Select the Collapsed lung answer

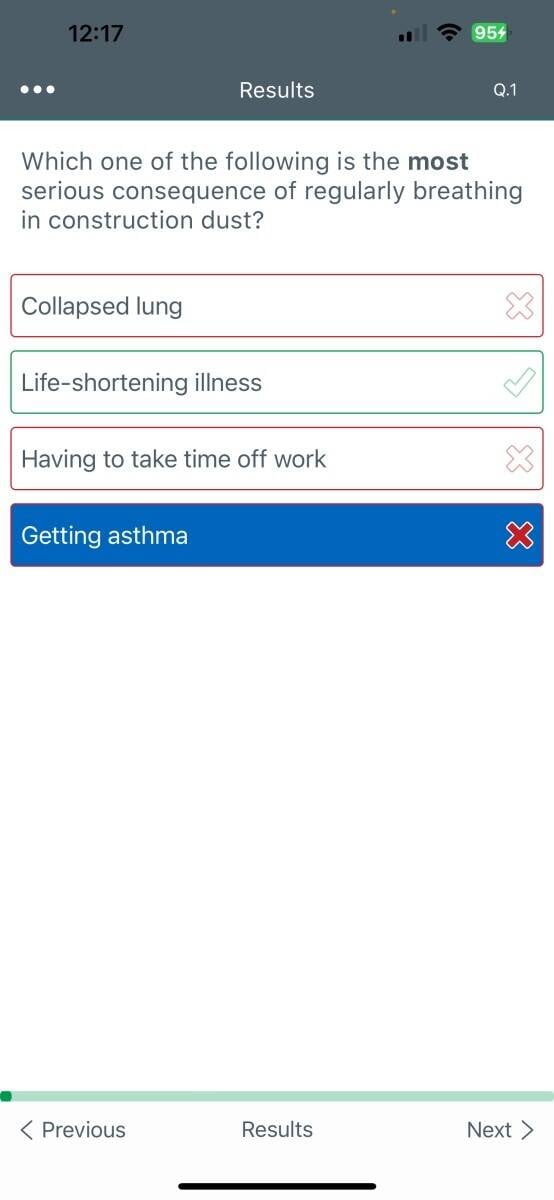[277, 306]
